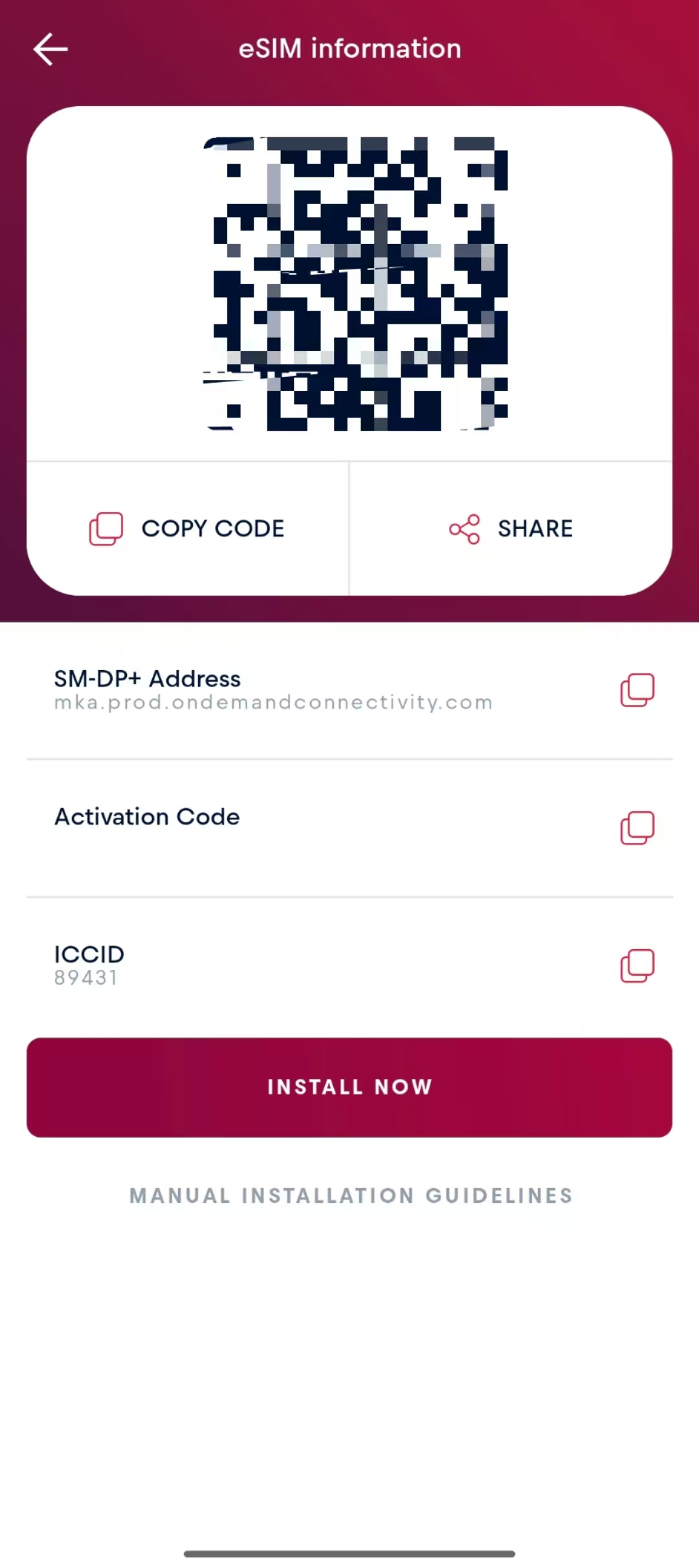Tap the COPY CODE button
699x1568 pixels.
(x=188, y=528)
